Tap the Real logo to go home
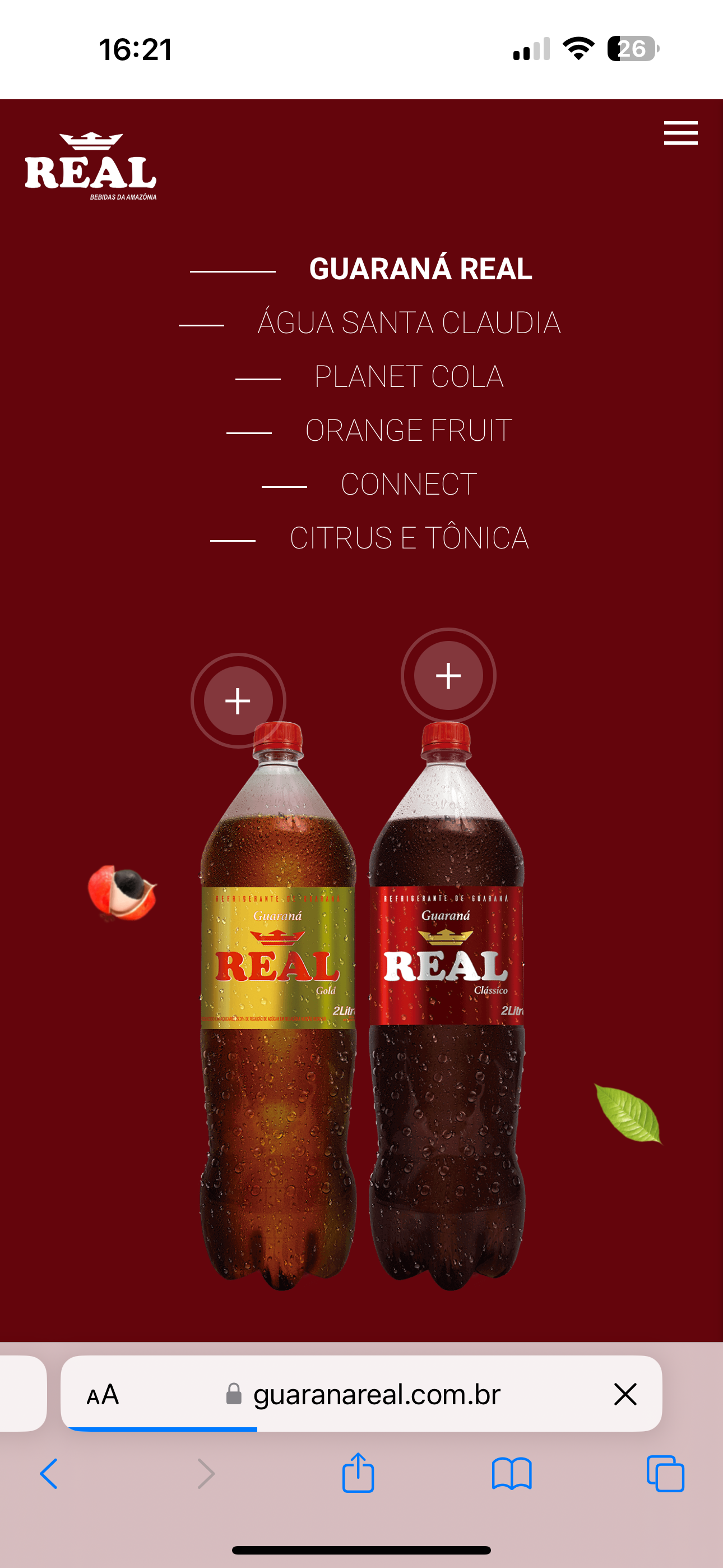 (91, 166)
